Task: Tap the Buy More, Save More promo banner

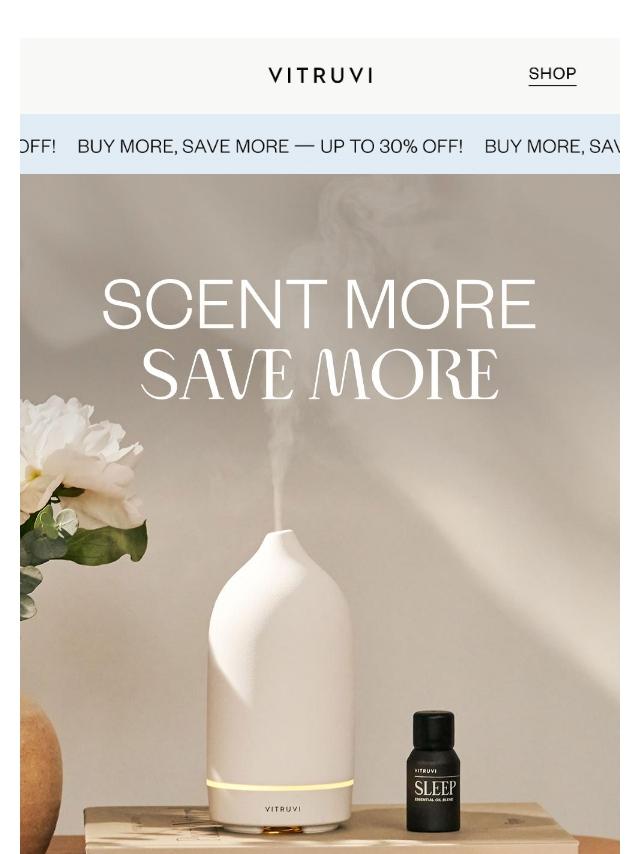Action: click(x=320, y=144)
